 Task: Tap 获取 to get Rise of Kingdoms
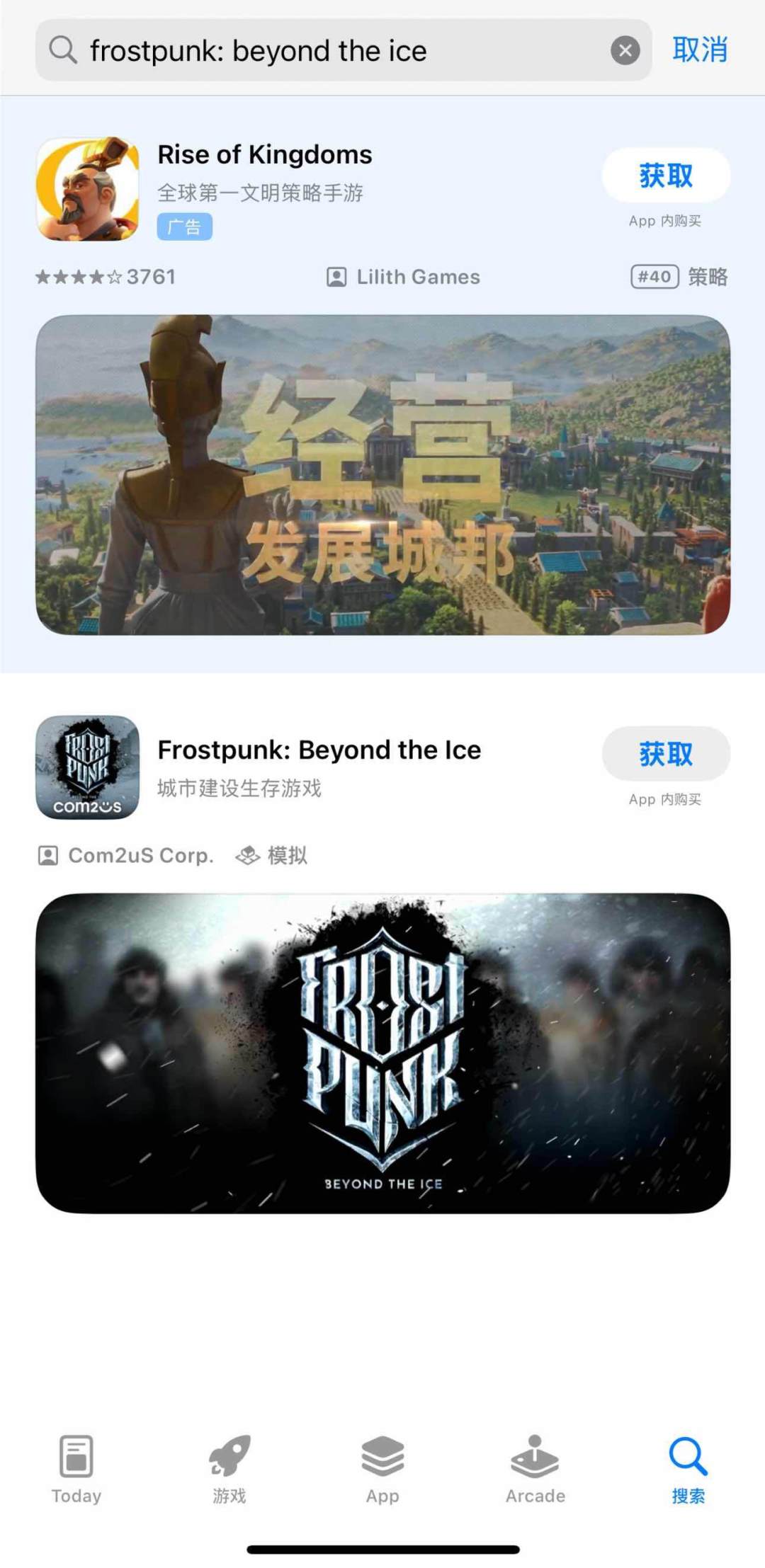tap(666, 176)
